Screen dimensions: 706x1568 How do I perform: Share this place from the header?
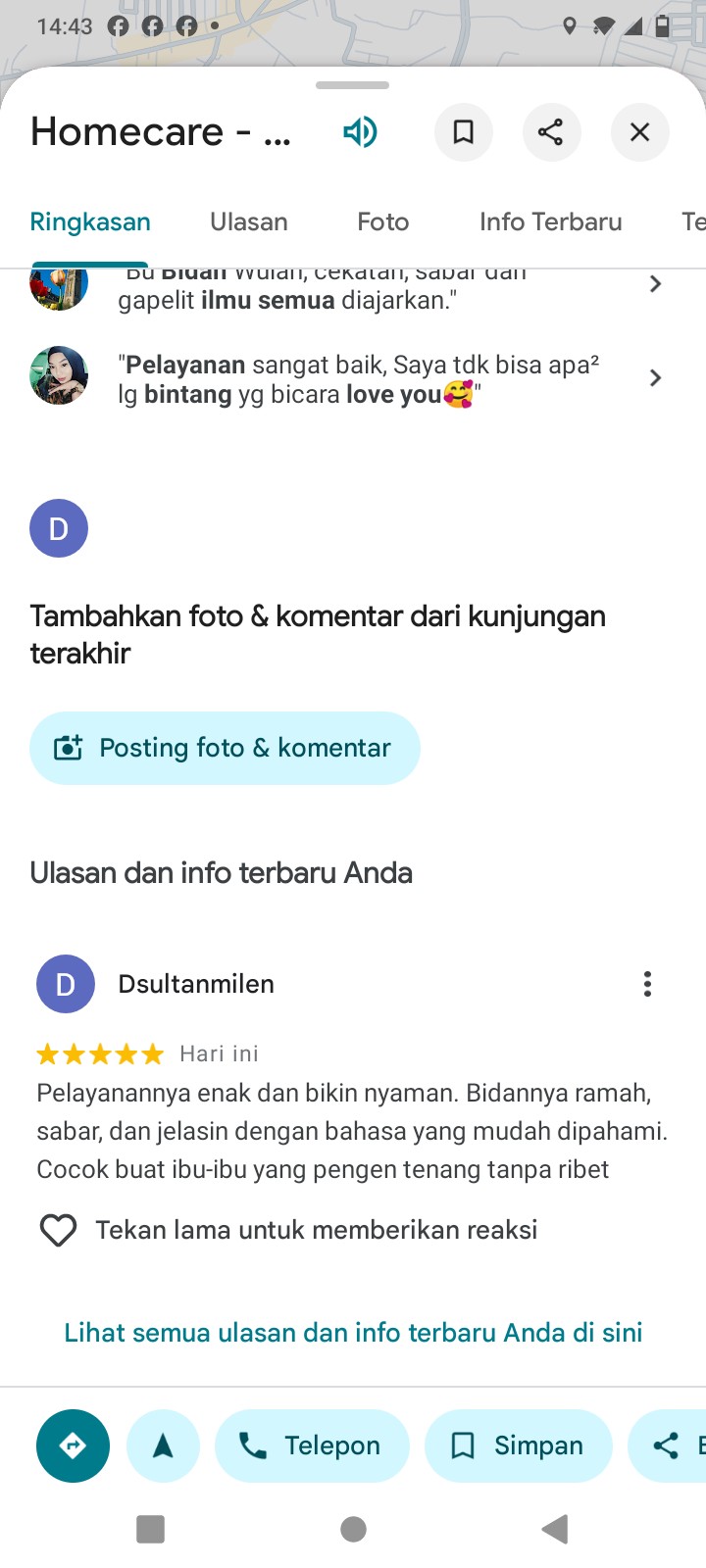click(x=551, y=131)
